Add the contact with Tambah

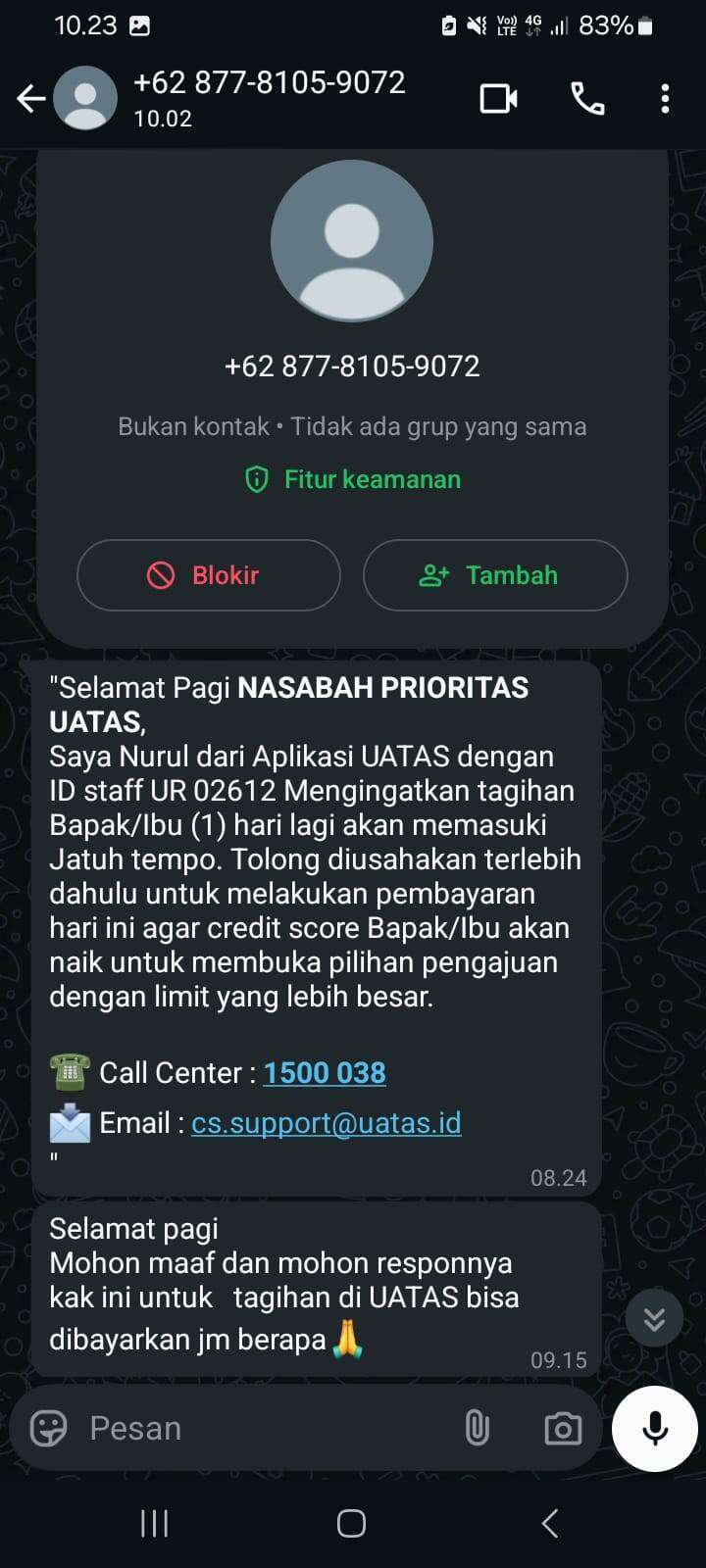(x=495, y=575)
